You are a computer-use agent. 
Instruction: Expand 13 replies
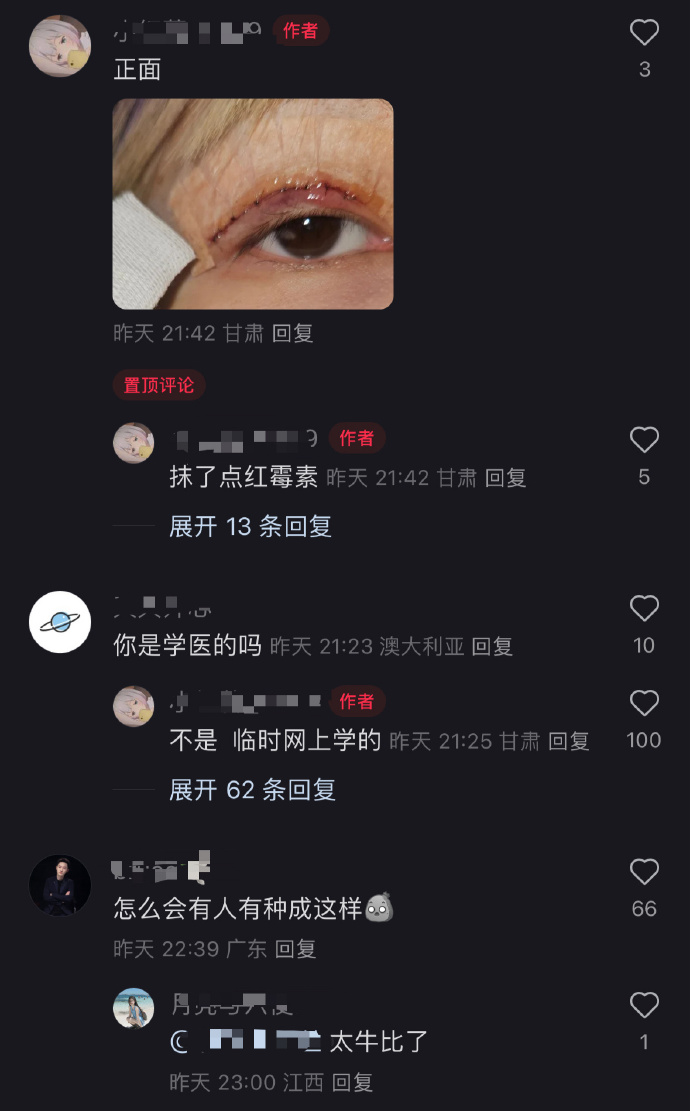(250, 526)
